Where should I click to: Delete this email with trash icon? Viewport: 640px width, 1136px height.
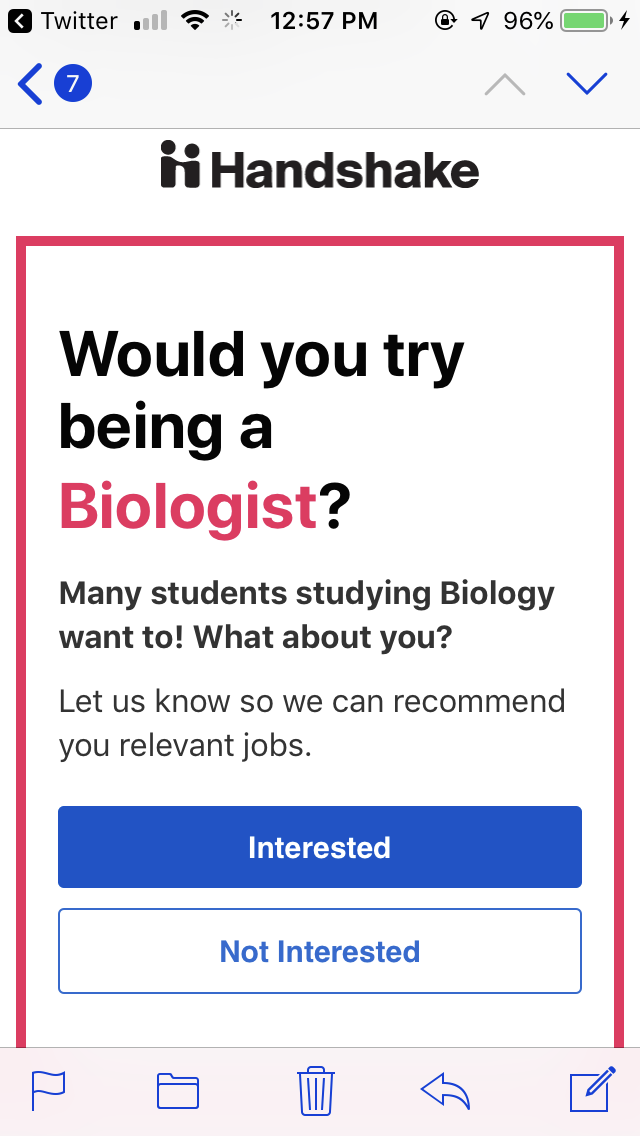point(316,1090)
